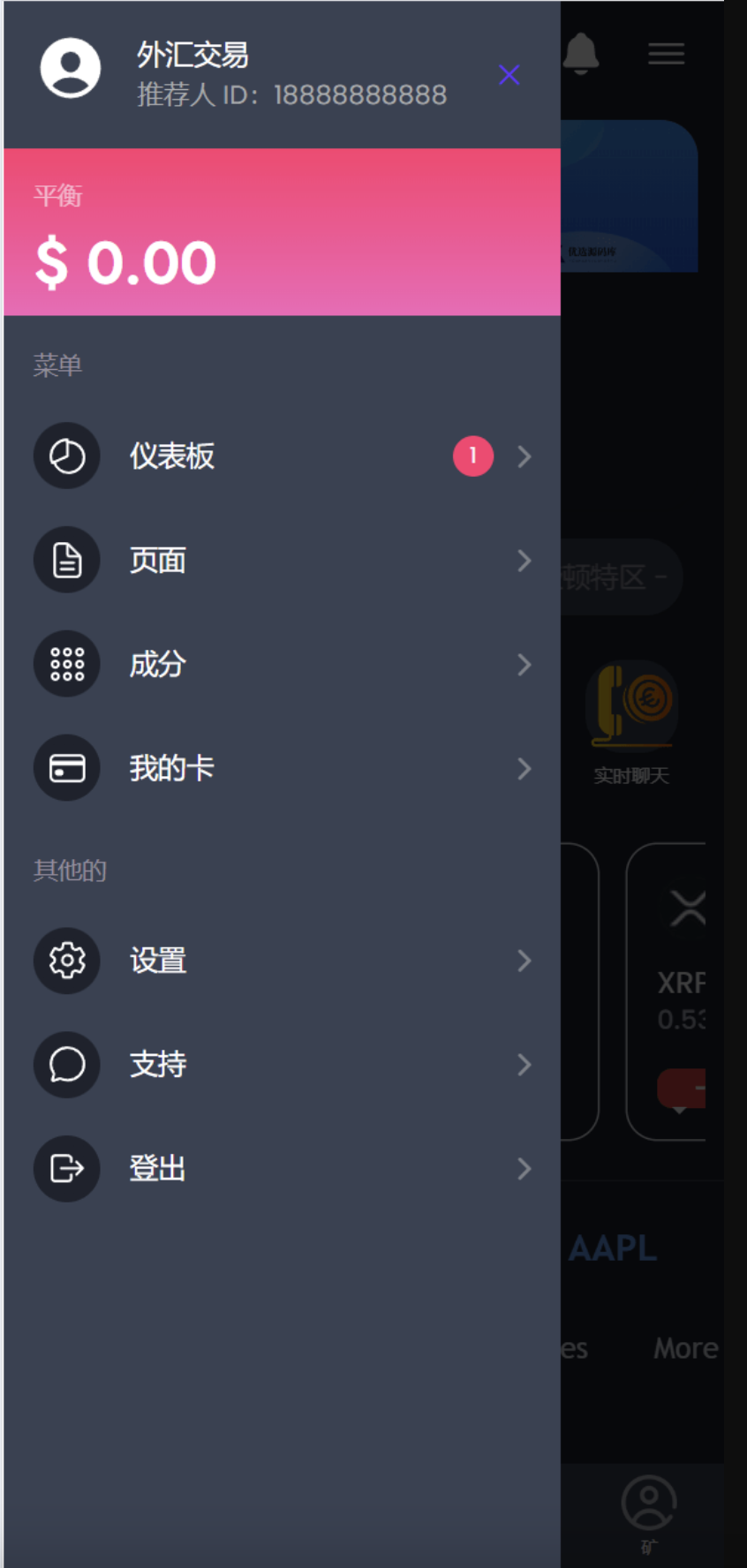Open the 支持 chat bubble icon
This screenshot has height=1568, width=747.
point(67,1065)
